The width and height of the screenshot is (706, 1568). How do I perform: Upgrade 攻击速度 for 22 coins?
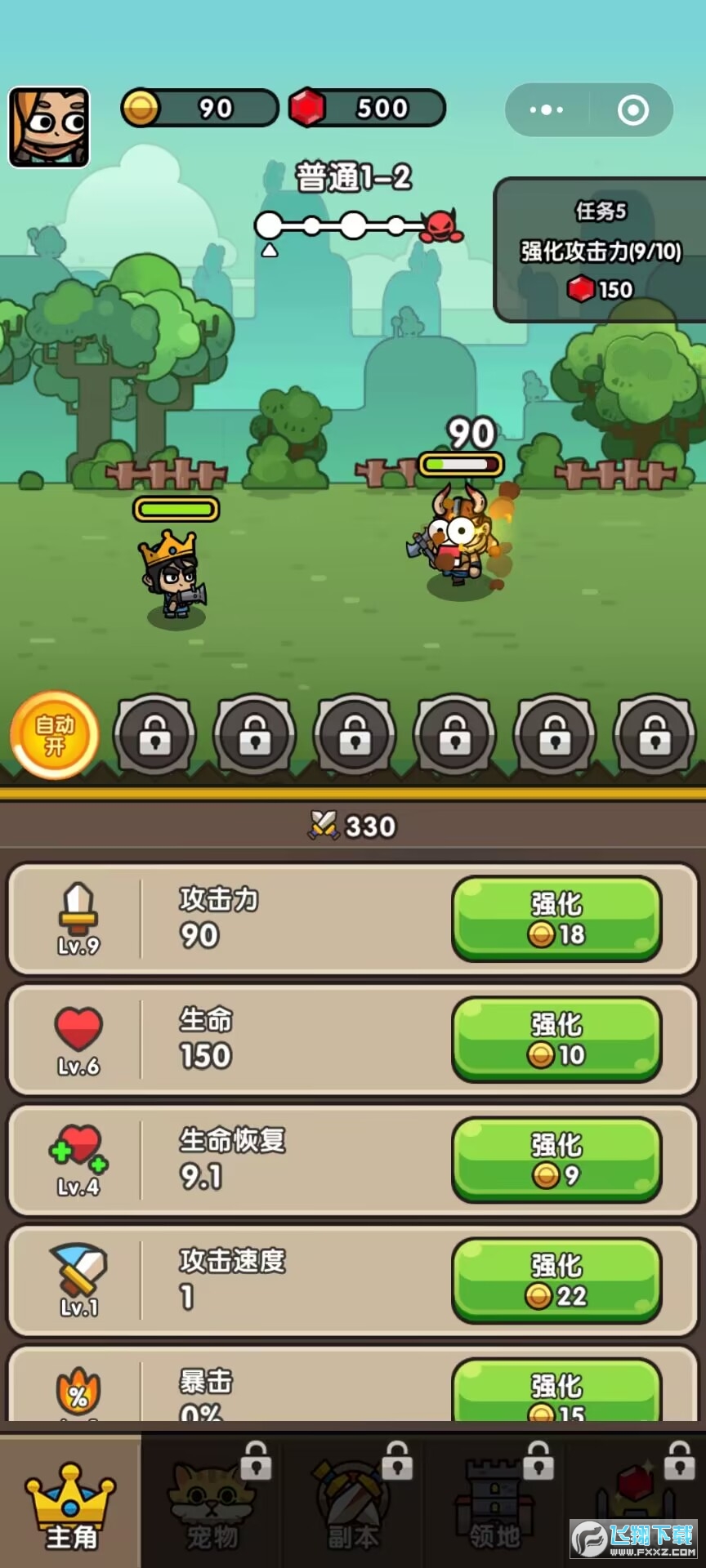pos(556,1280)
